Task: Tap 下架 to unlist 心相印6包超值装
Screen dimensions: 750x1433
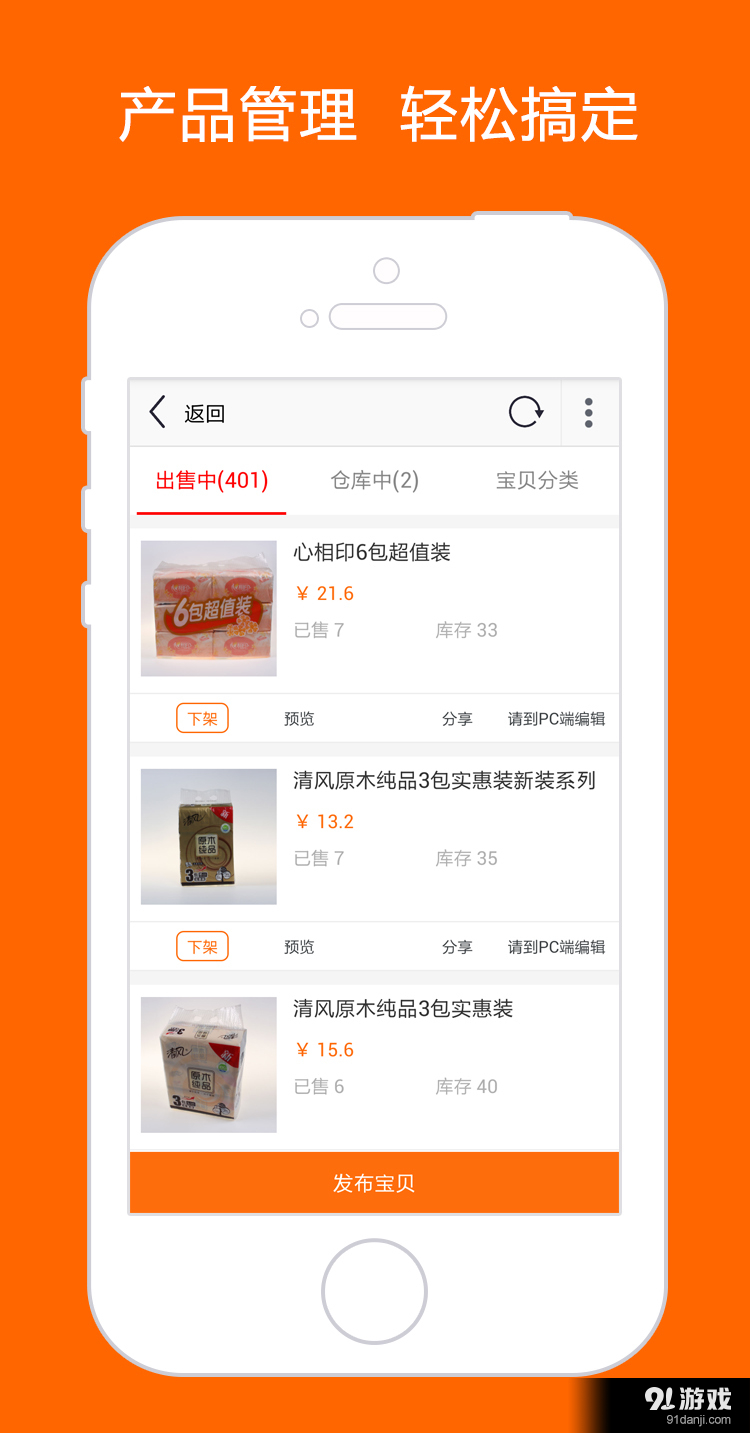Action: click(202, 718)
